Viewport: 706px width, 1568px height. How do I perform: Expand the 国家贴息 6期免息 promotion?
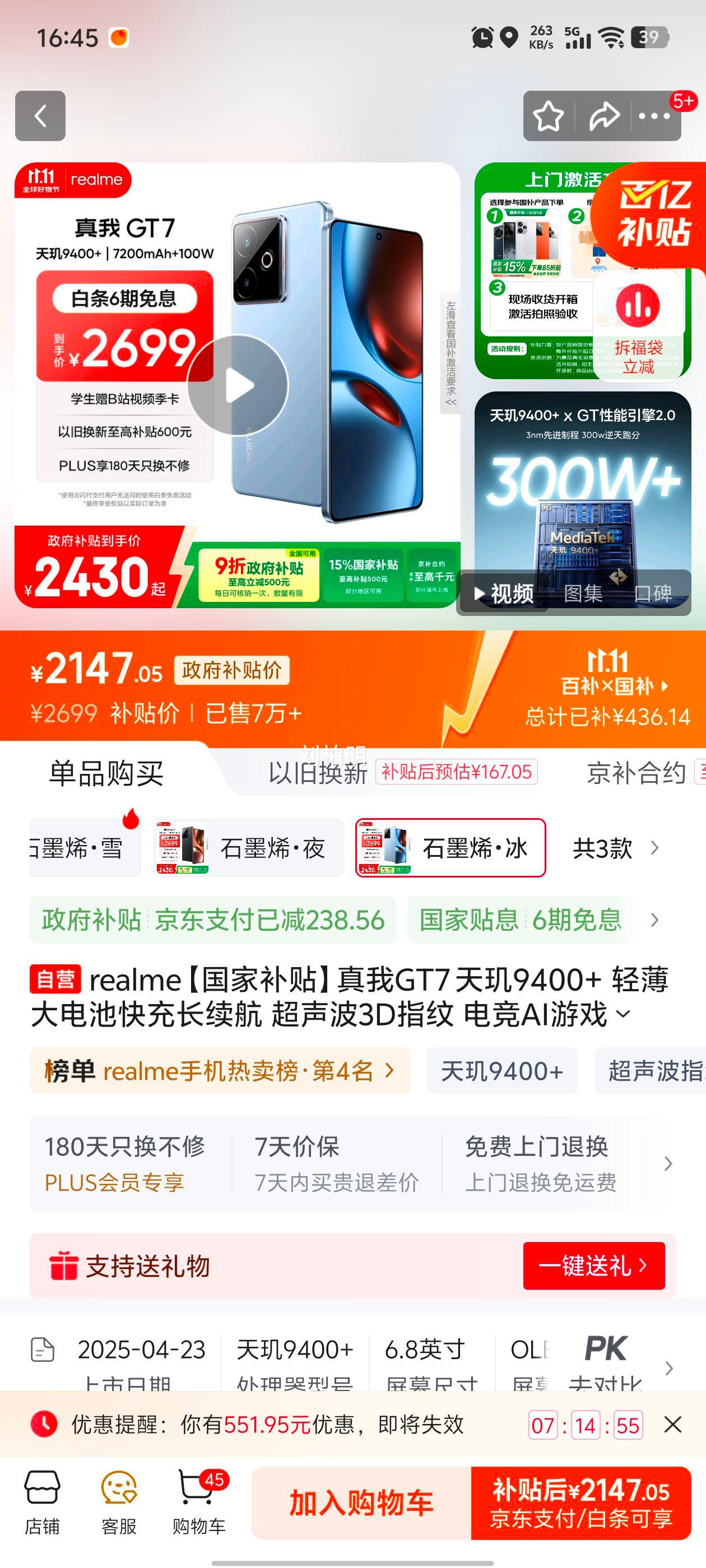(522, 921)
